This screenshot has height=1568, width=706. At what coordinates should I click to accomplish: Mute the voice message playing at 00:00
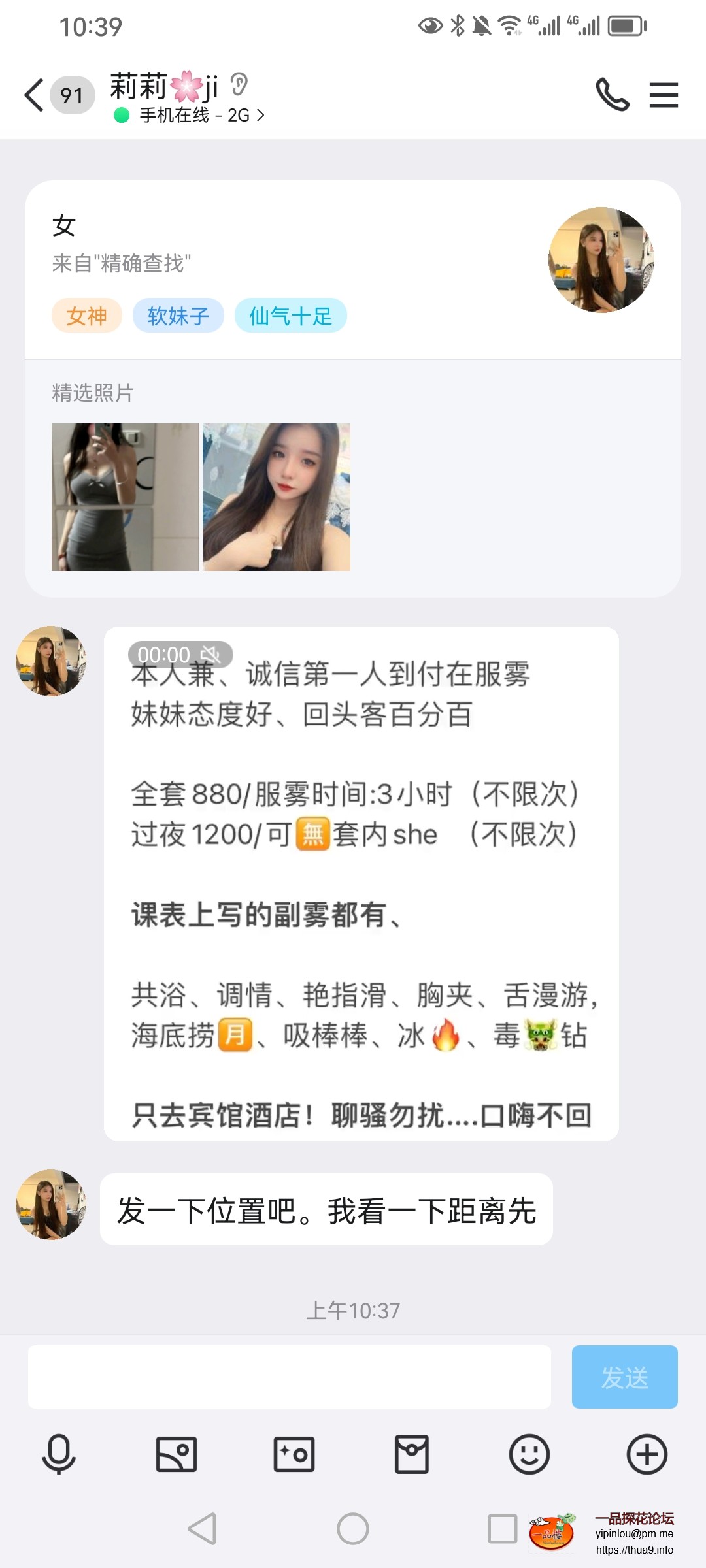[211, 654]
